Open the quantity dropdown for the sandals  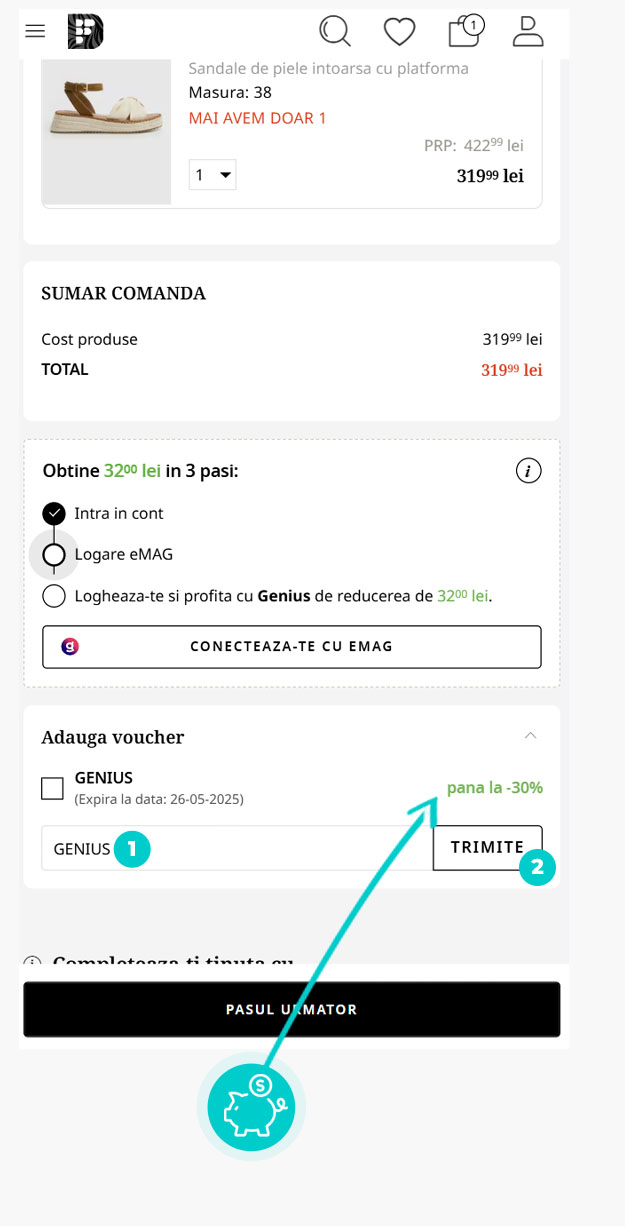[x=213, y=175]
